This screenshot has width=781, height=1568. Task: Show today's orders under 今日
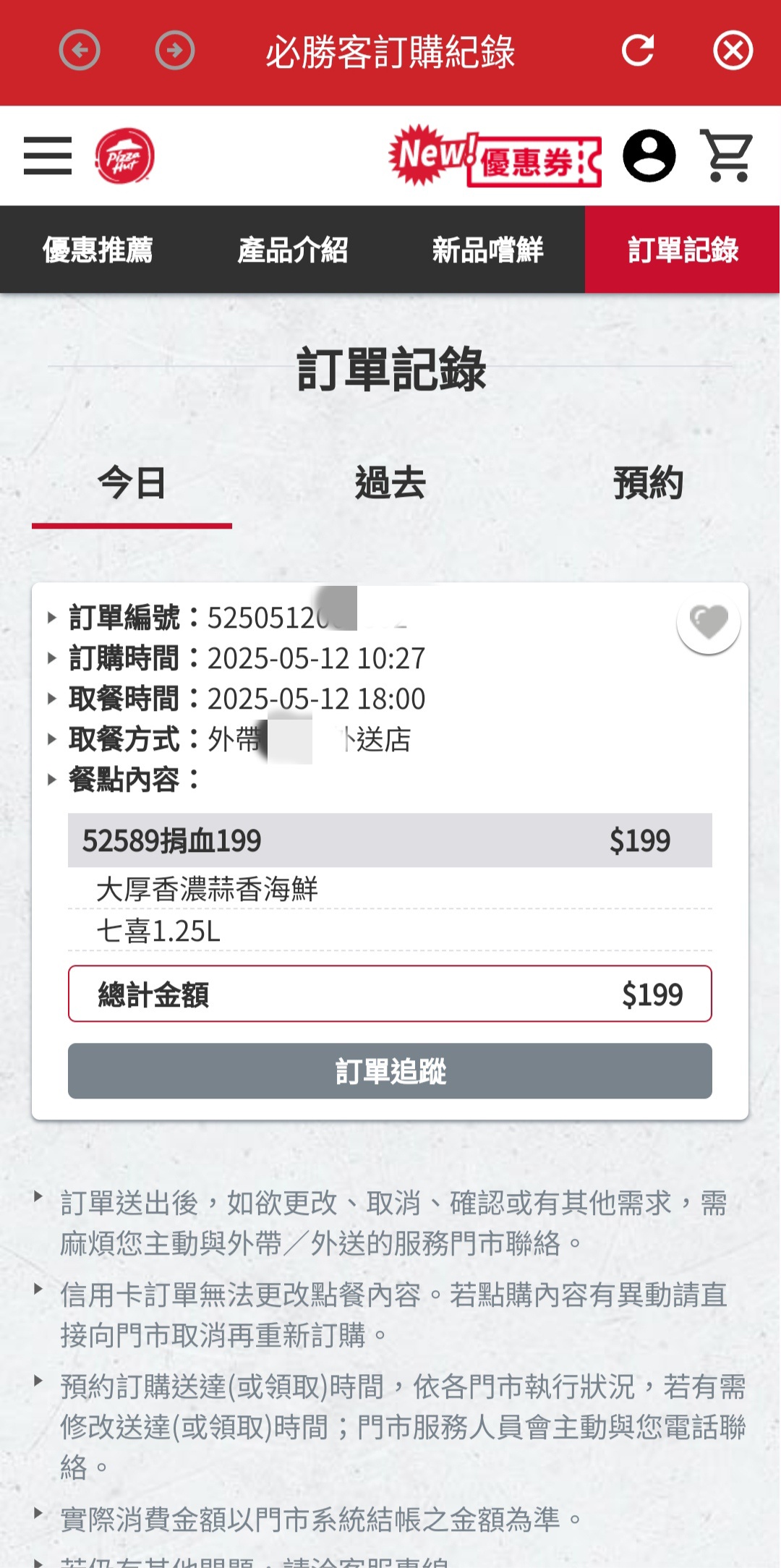tap(132, 485)
